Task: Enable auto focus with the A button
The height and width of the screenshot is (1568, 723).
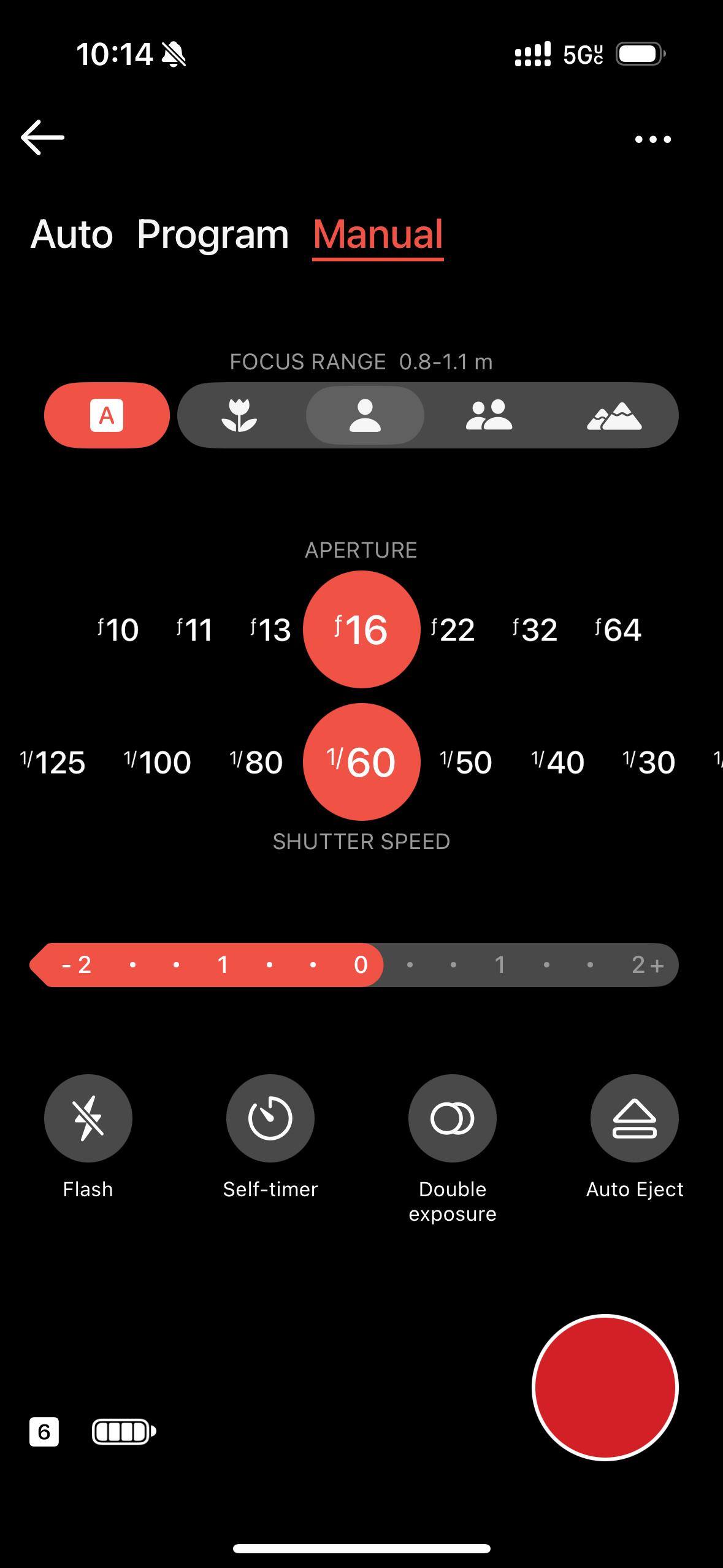Action: coord(107,415)
